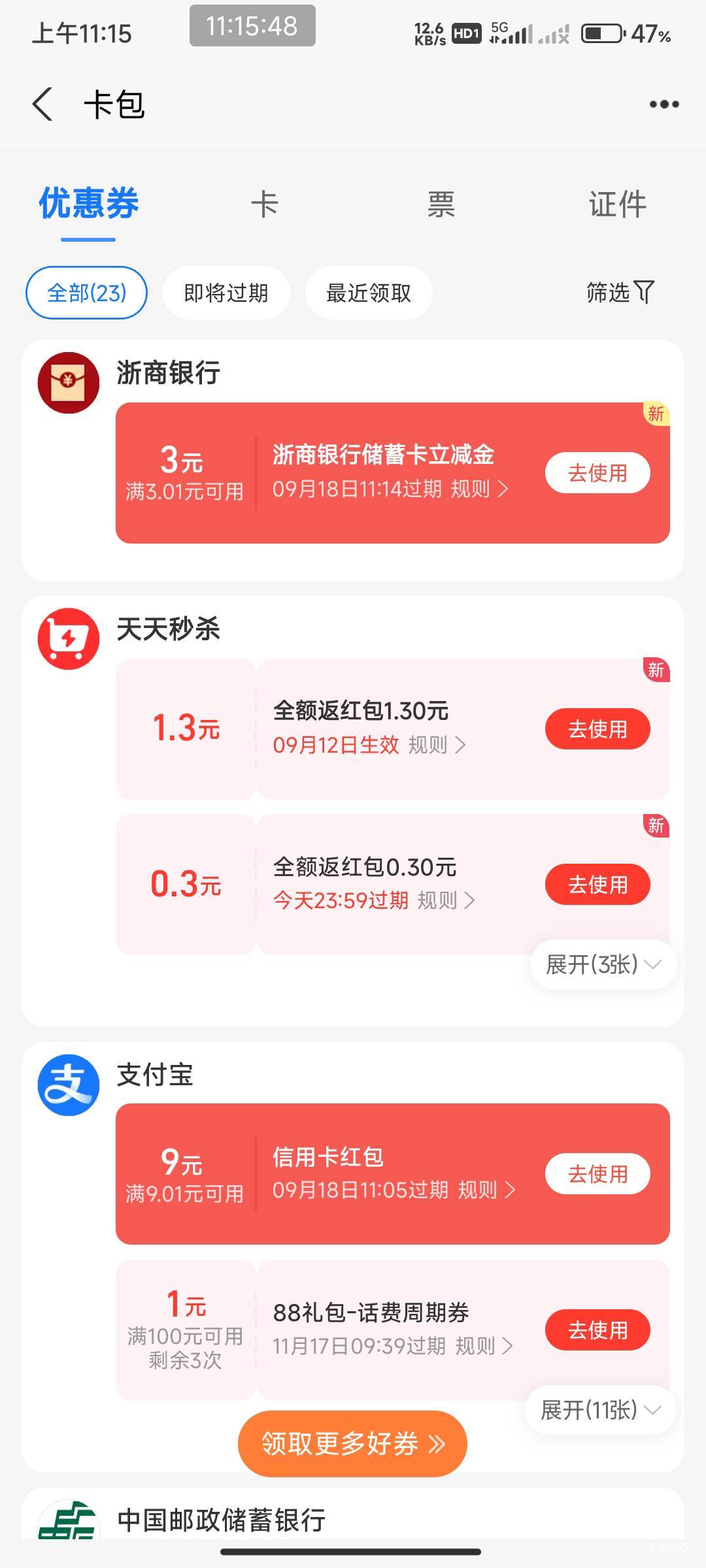
Task: Tap 领取更多好券 to get more coupons
Action: [x=352, y=1444]
